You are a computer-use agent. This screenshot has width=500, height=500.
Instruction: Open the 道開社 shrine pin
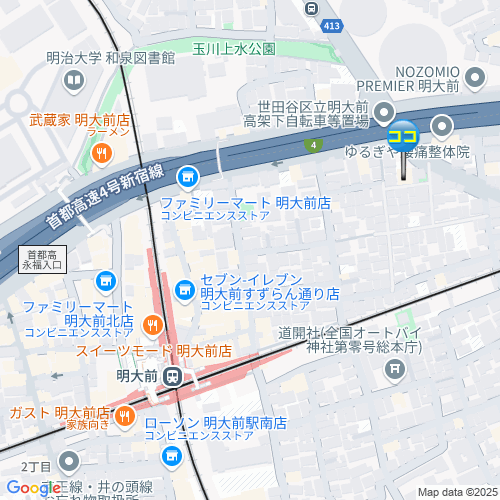tap(395, 370)
